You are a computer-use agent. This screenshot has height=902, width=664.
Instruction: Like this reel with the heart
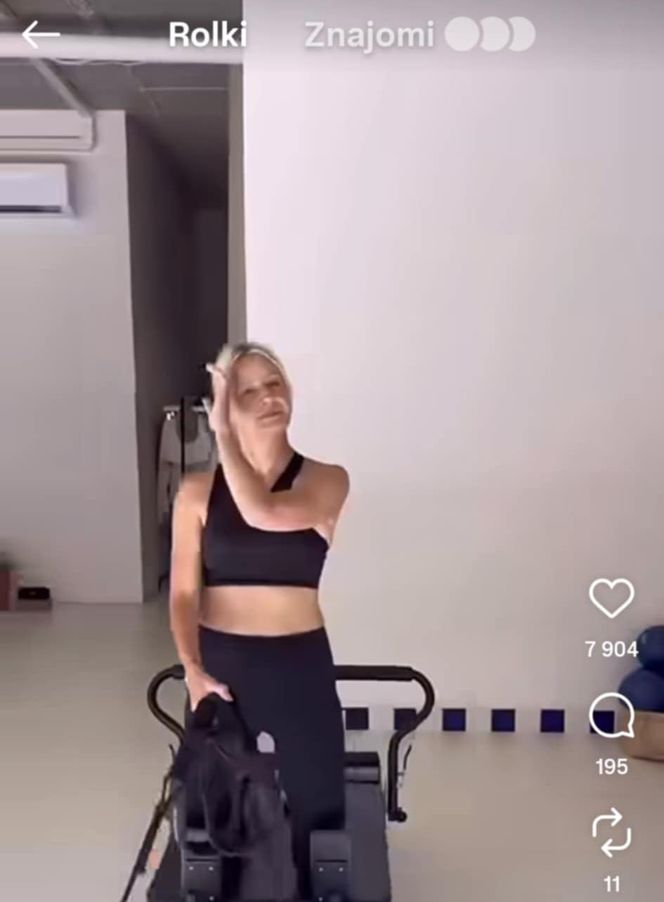point(611,598)
